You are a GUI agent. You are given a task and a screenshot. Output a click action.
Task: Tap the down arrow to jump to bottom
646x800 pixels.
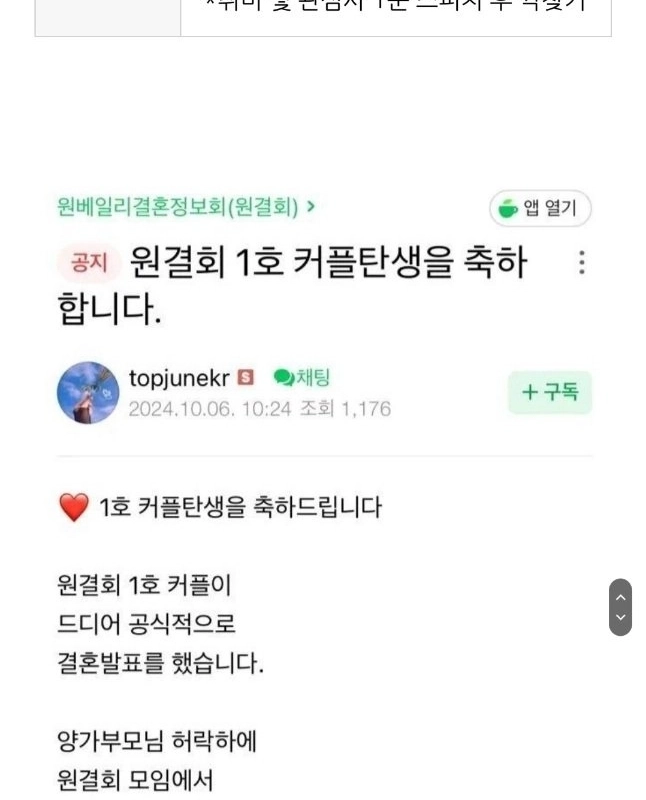(x=620, y=618)
